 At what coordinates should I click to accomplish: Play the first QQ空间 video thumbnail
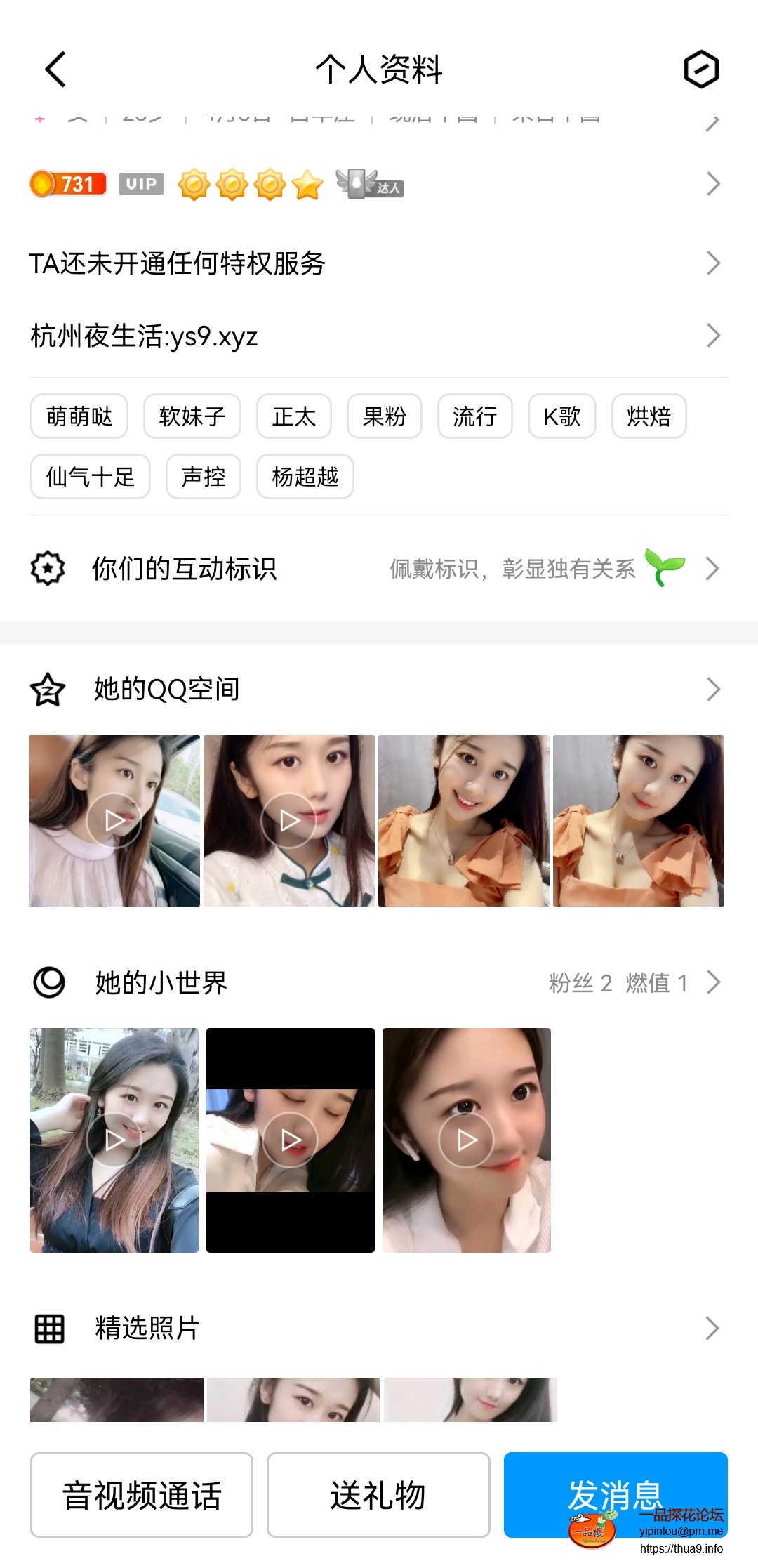pos(114,820)
